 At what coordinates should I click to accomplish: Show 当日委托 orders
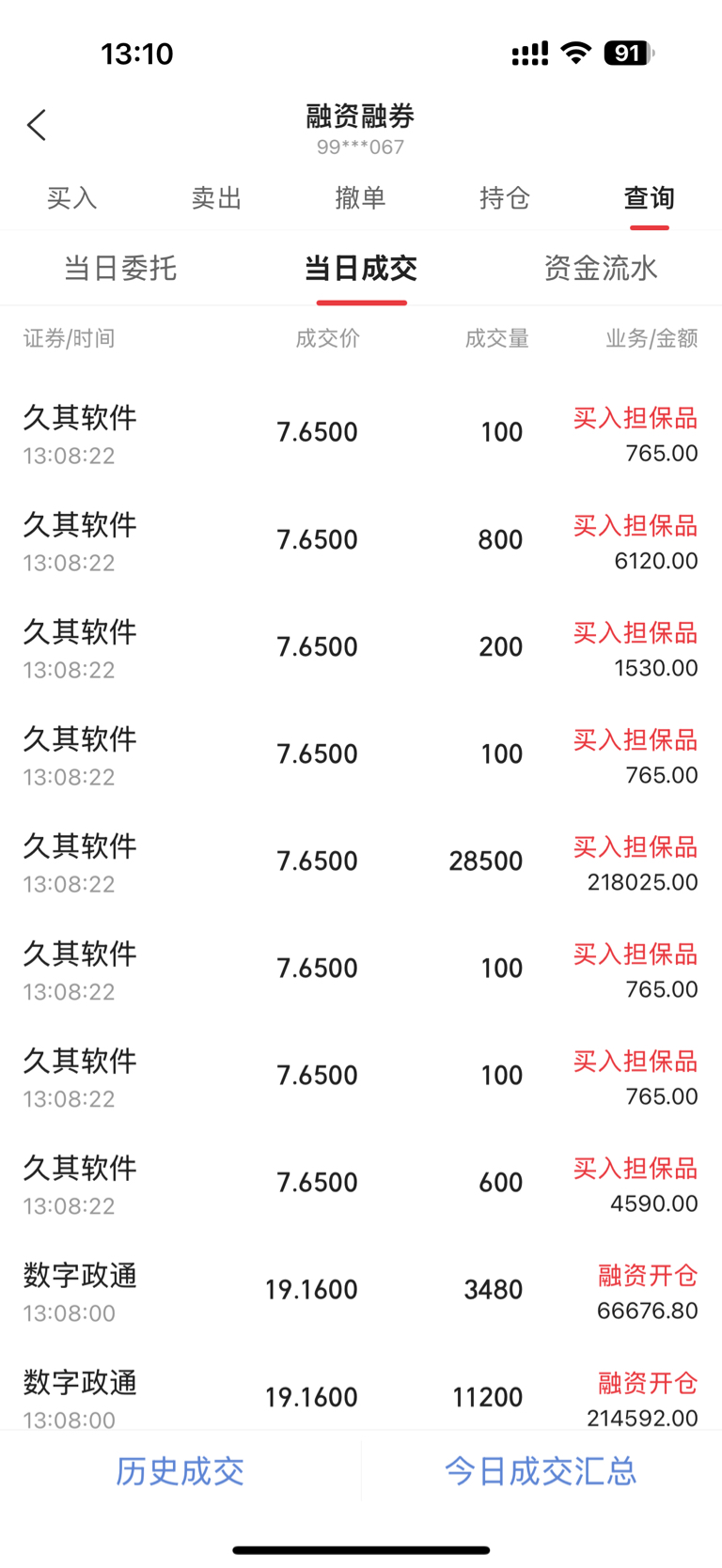pyautogui.click(x=120, y=269)
